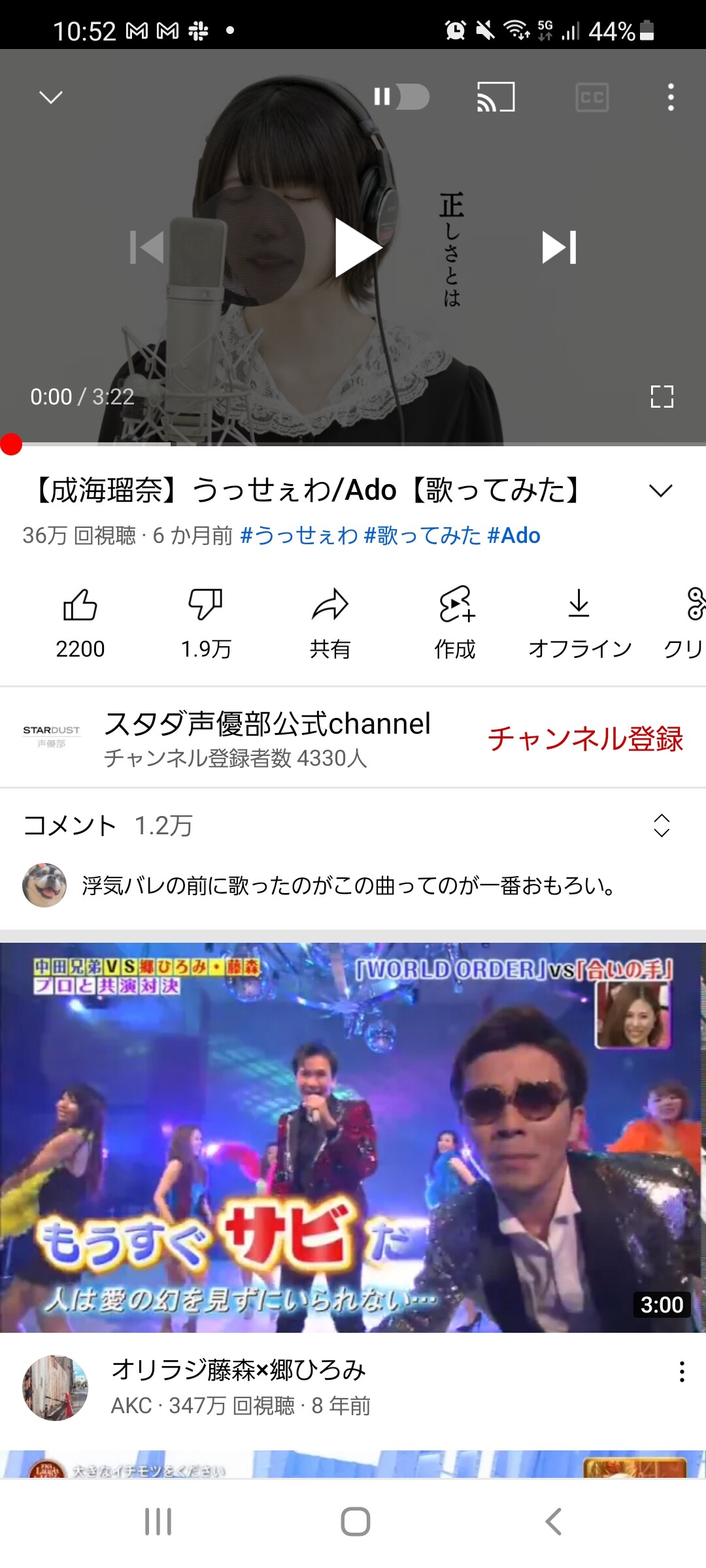
Task: Open the player's three-dot overflow menu
Action: point(671,97)
